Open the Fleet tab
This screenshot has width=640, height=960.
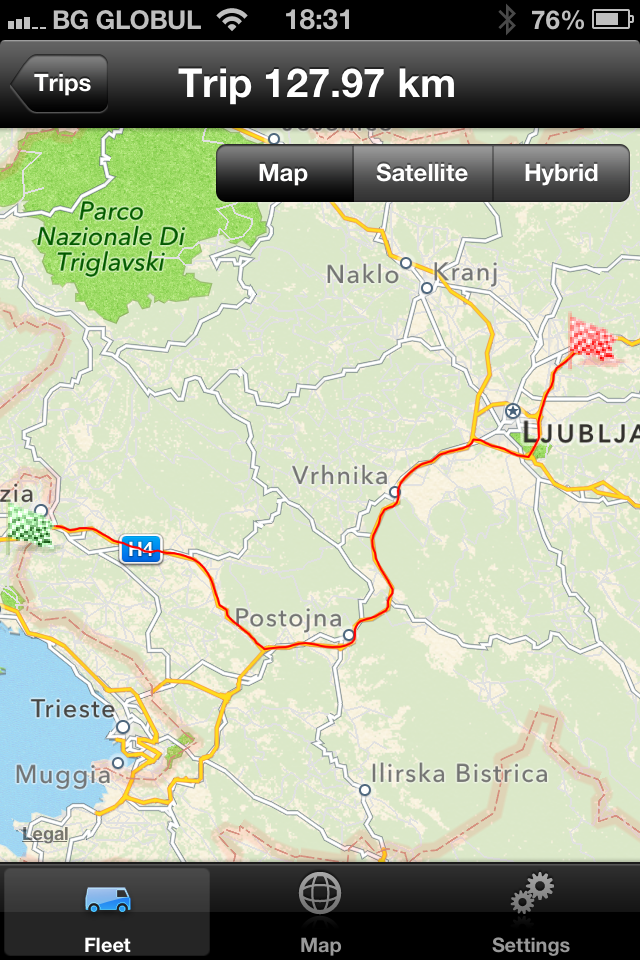106,912
